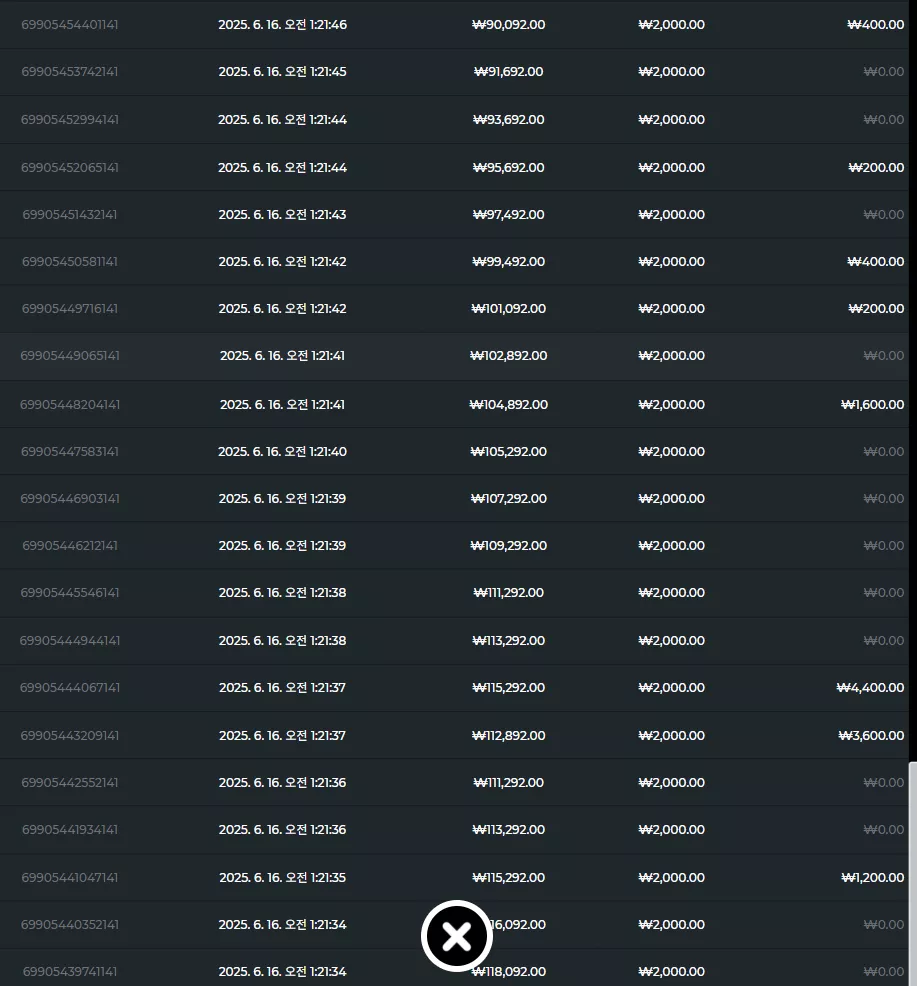
Task: Open the bet record 69905454401141
Action: point(454,25)
